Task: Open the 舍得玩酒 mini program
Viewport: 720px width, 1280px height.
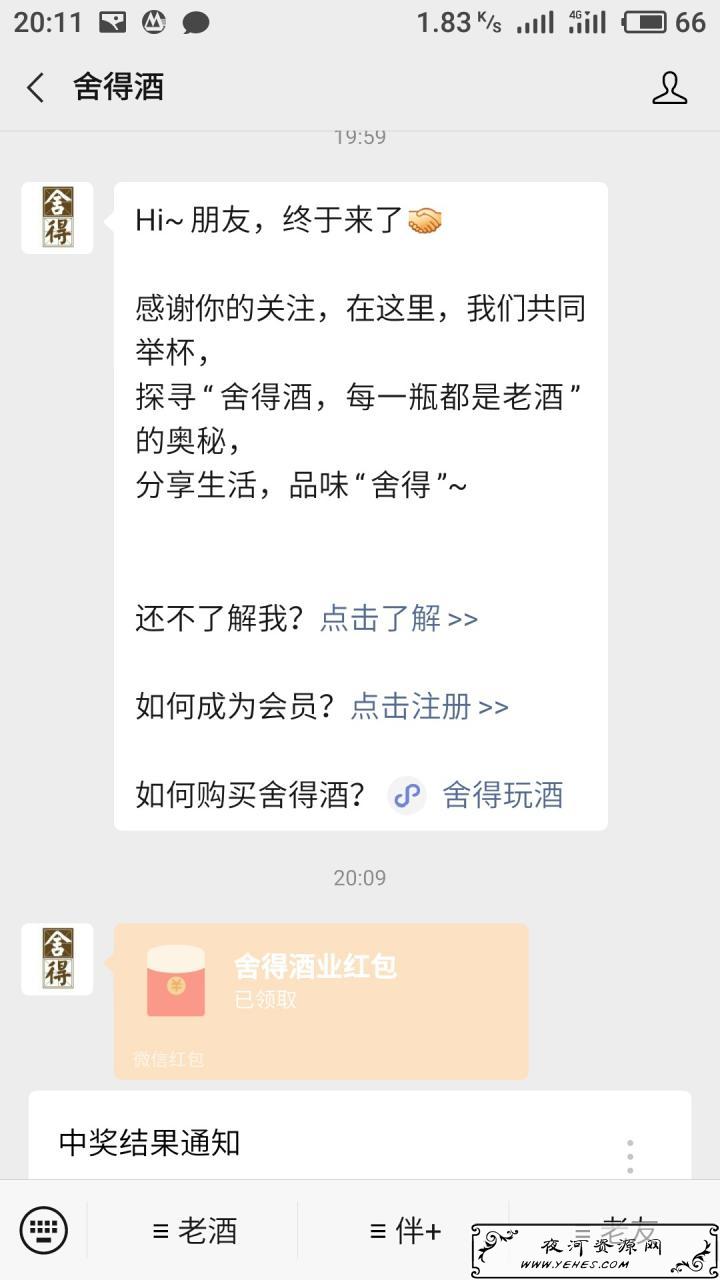Action: coord(476,795)
